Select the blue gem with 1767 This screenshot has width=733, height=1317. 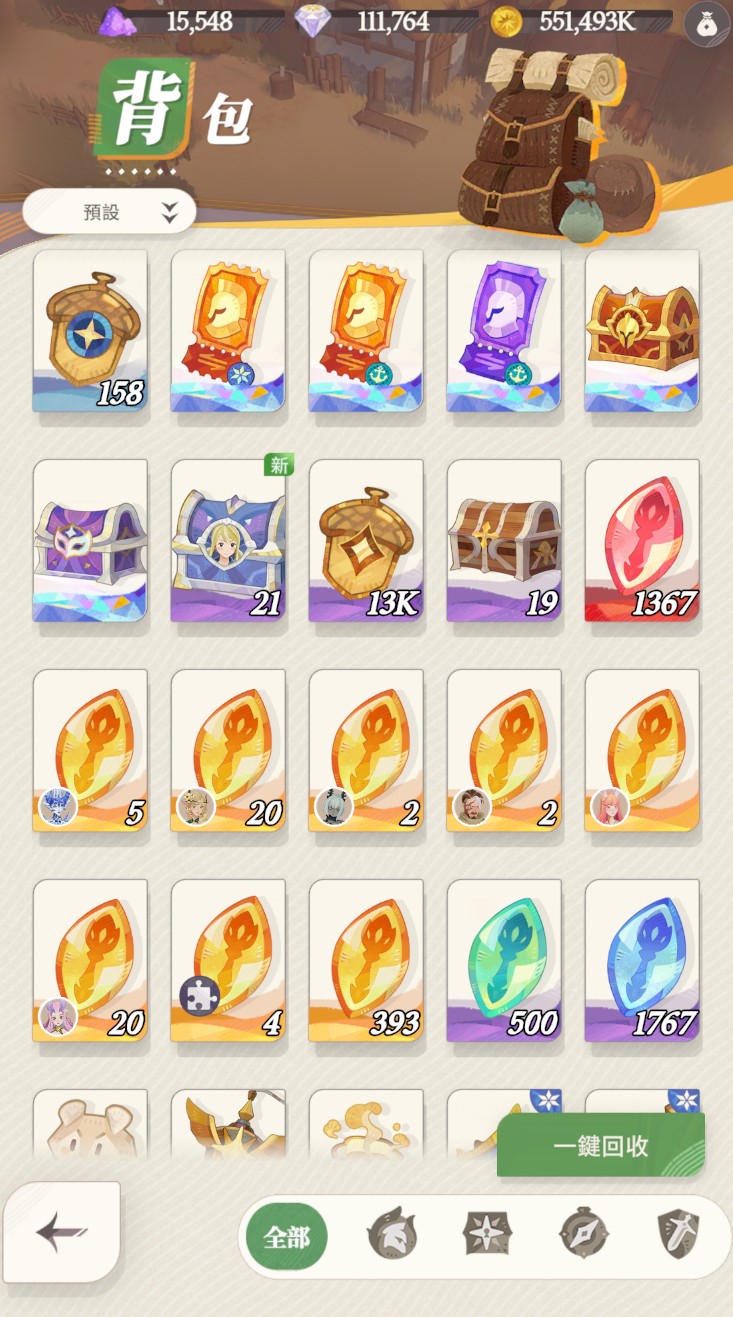(642, 961)
